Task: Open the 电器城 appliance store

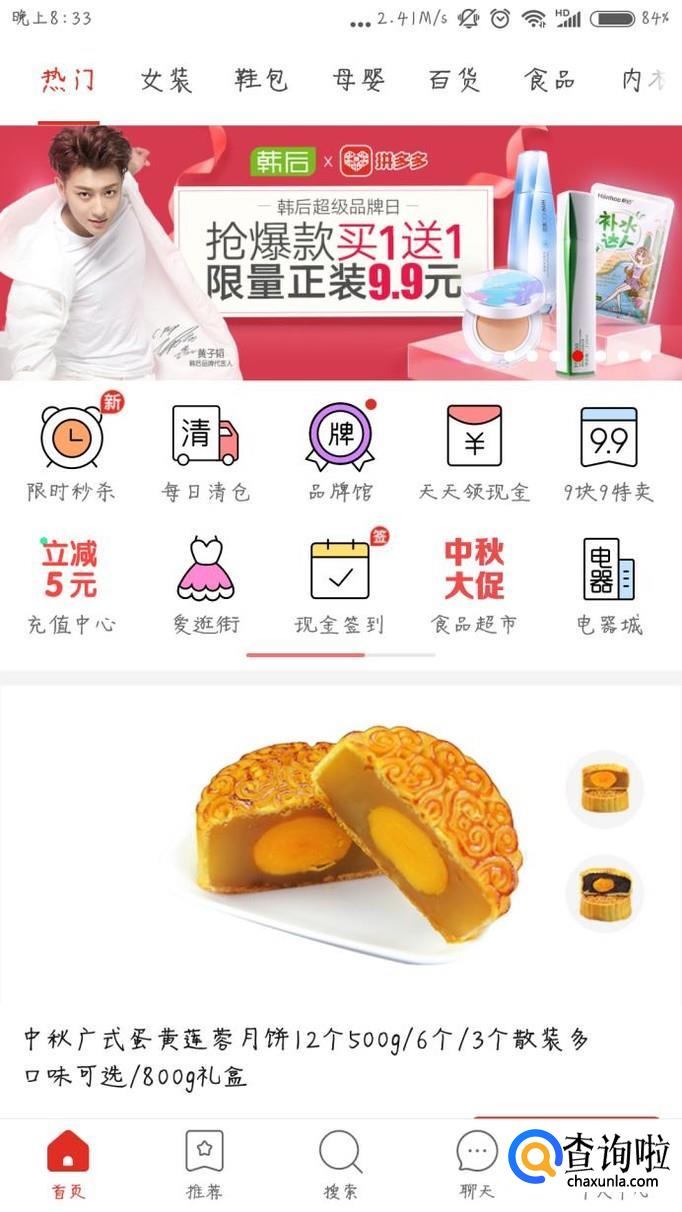Action: (x=608, y=584)
